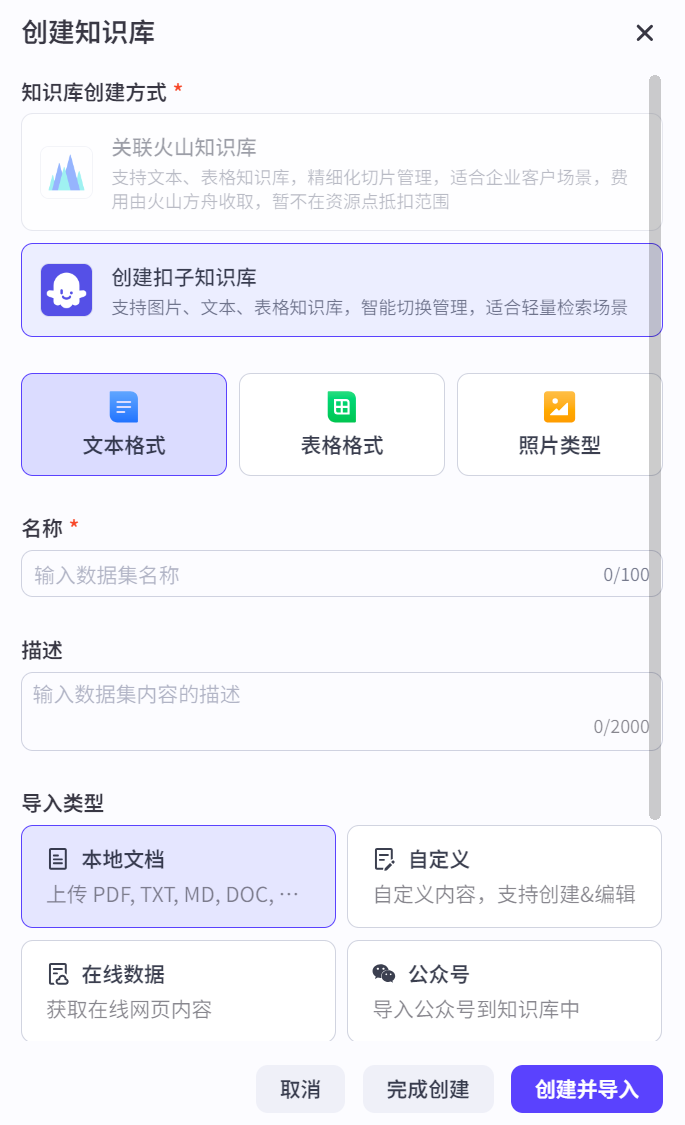
Task: Close the 创建知识库 dialog
Action: pyautogui.click(x=645, y=33)
